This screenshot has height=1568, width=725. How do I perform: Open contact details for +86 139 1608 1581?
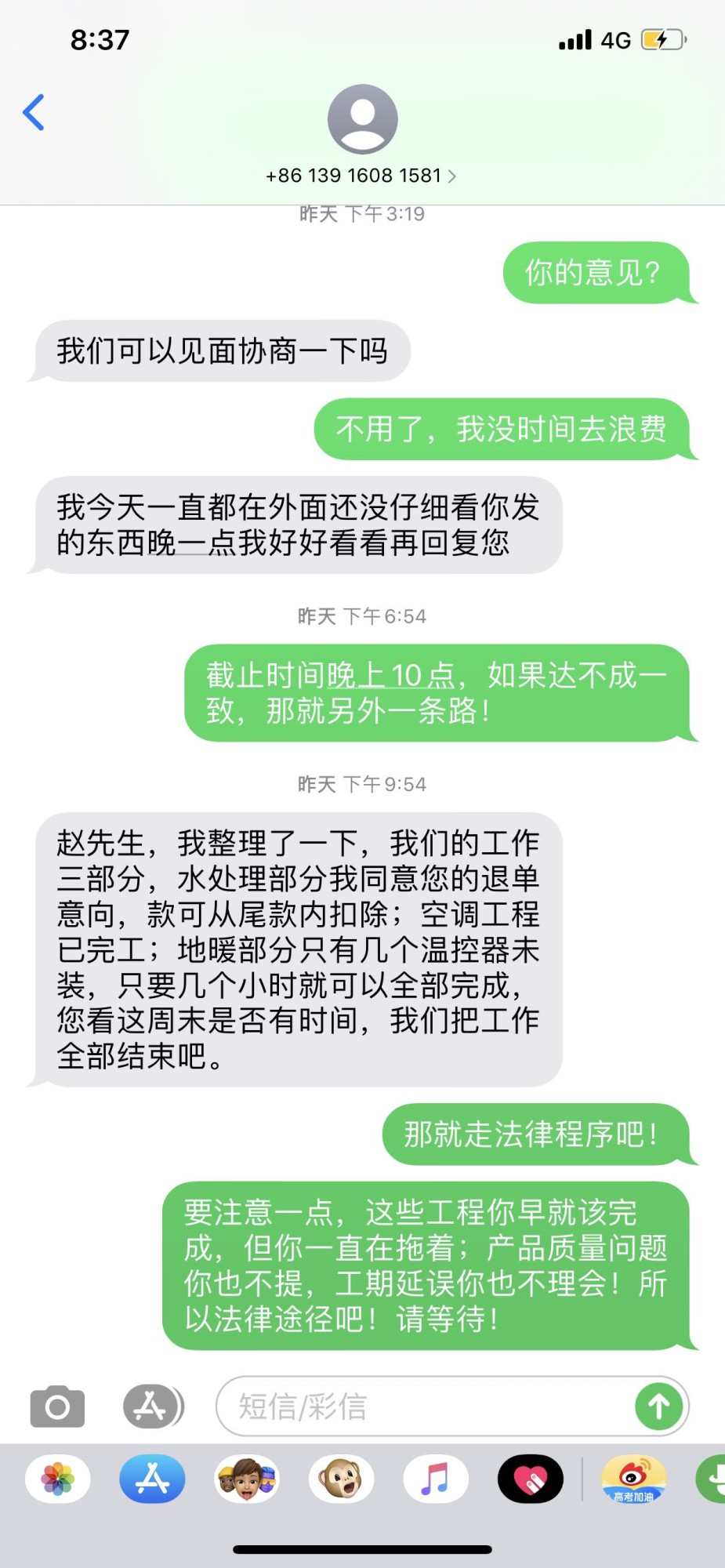point(361,176)
